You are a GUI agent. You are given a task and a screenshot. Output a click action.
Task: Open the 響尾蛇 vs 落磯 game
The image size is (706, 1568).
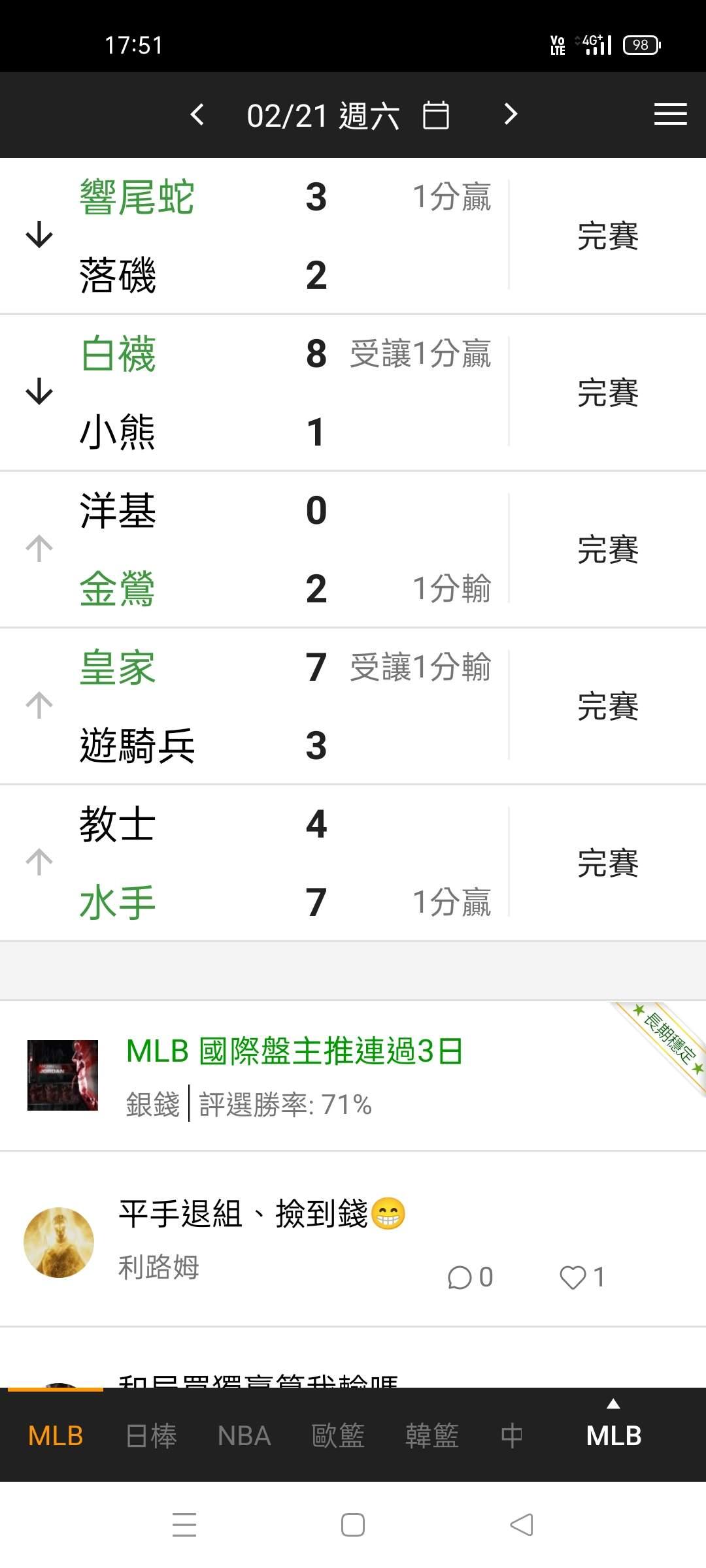353,236
